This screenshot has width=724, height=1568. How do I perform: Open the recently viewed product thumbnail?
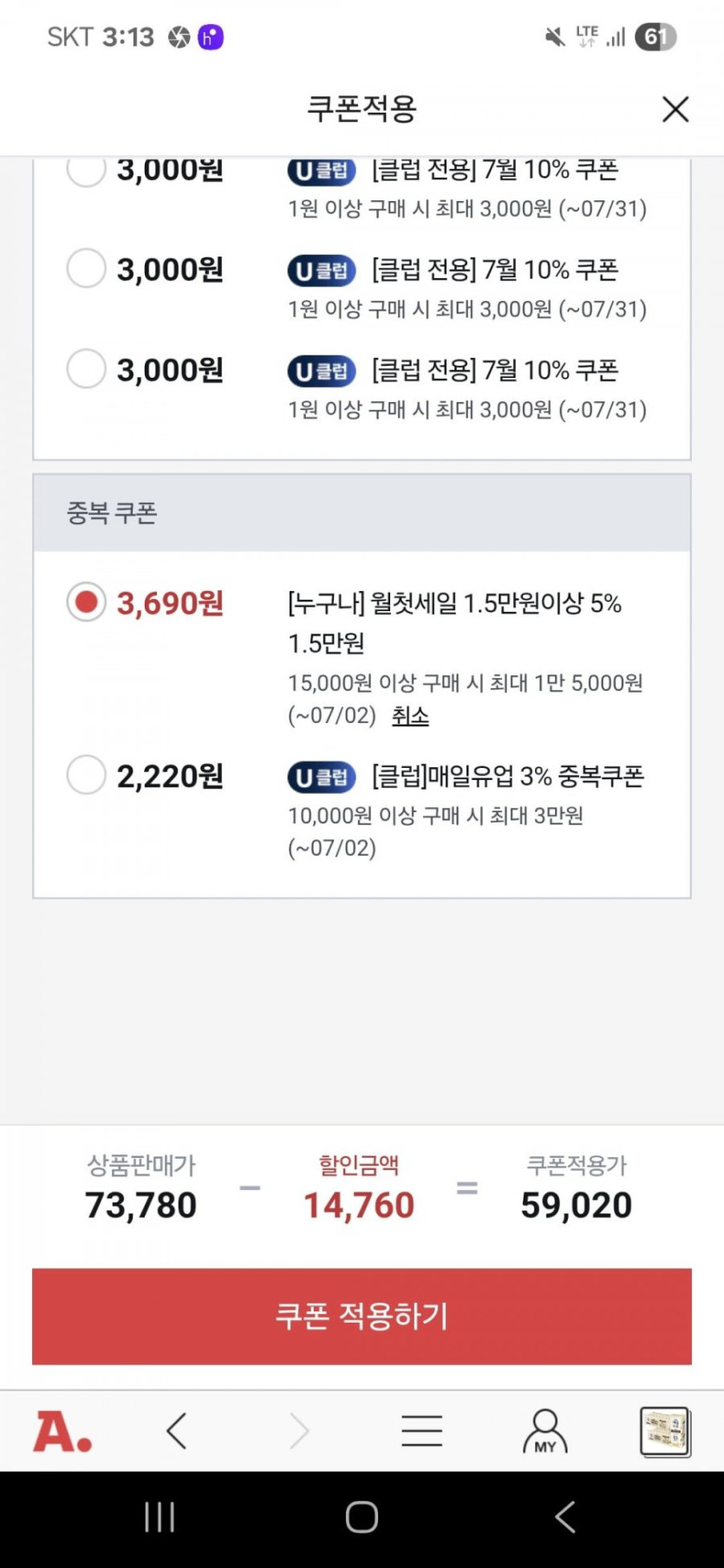pyautogui.click(x=665, y=1432)
